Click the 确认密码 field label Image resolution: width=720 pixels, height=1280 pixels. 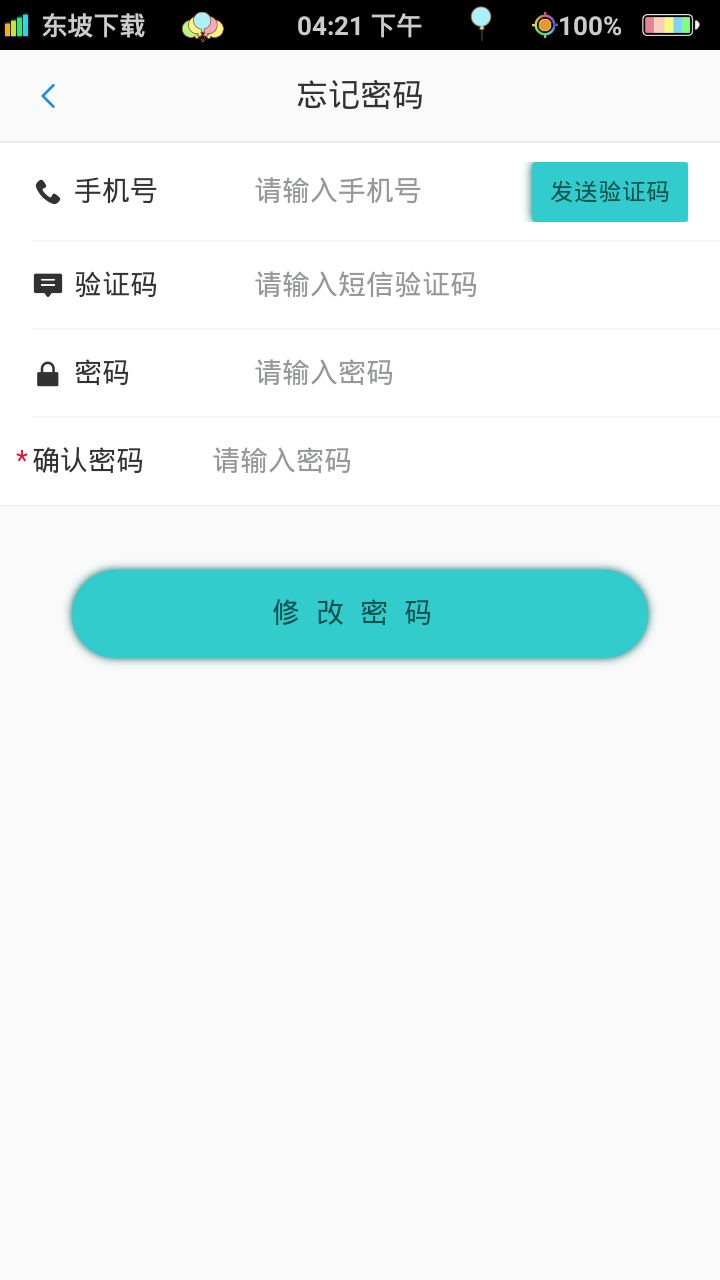87,460
